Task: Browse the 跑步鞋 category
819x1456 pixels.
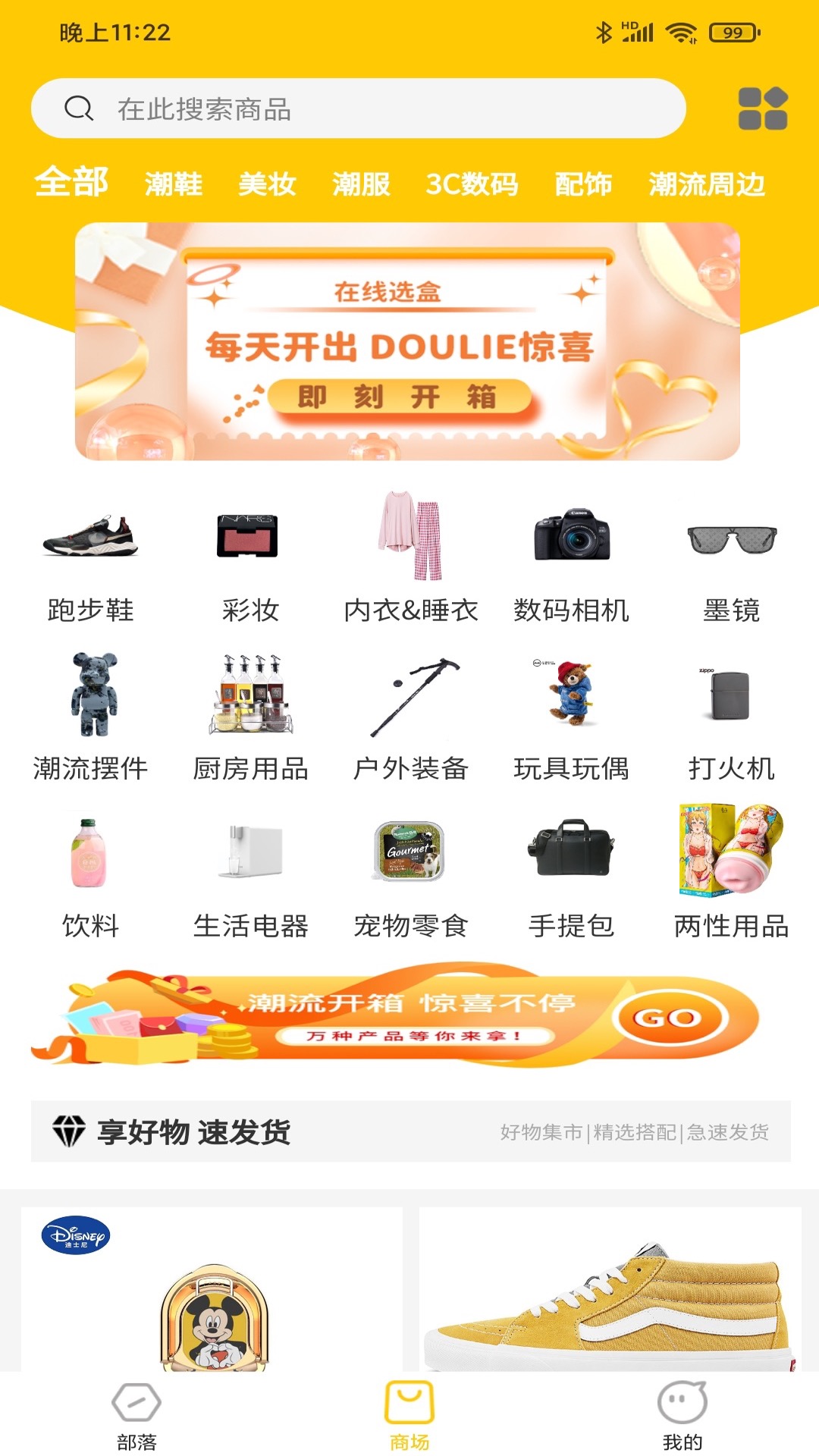Action: [90, 561]
